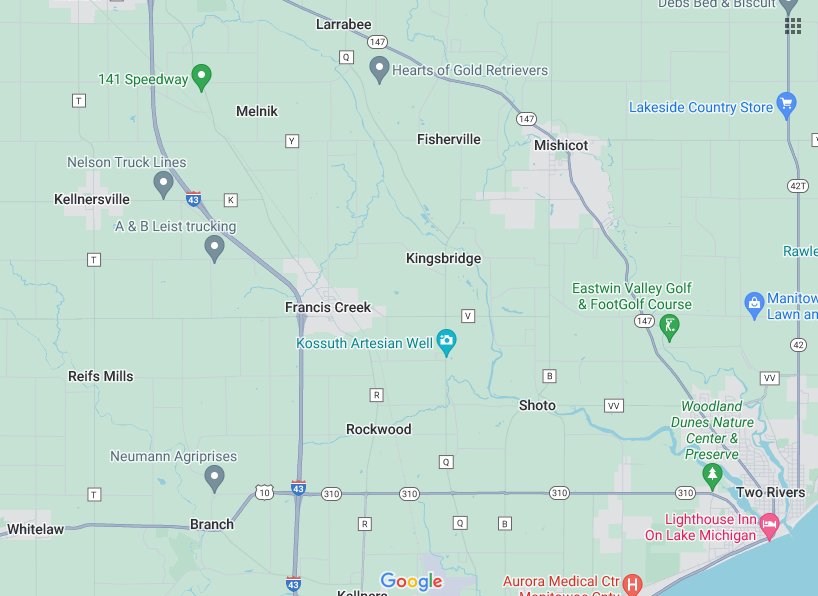
Task: Open the Google apps grid icon
Action: (793, 26)
